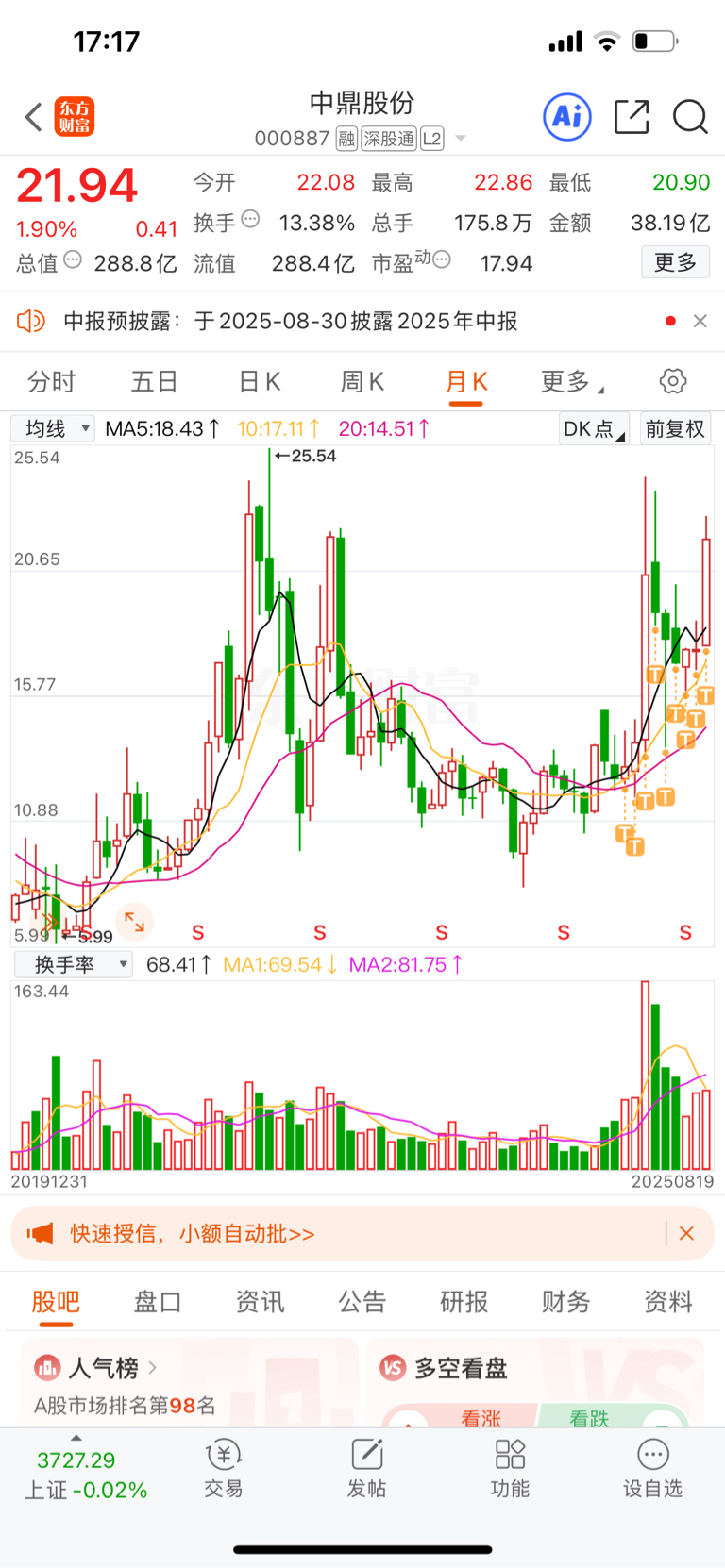
Task: Switch to the 公告 tab
Action: pyautogui.click(x=362, y=1302)
